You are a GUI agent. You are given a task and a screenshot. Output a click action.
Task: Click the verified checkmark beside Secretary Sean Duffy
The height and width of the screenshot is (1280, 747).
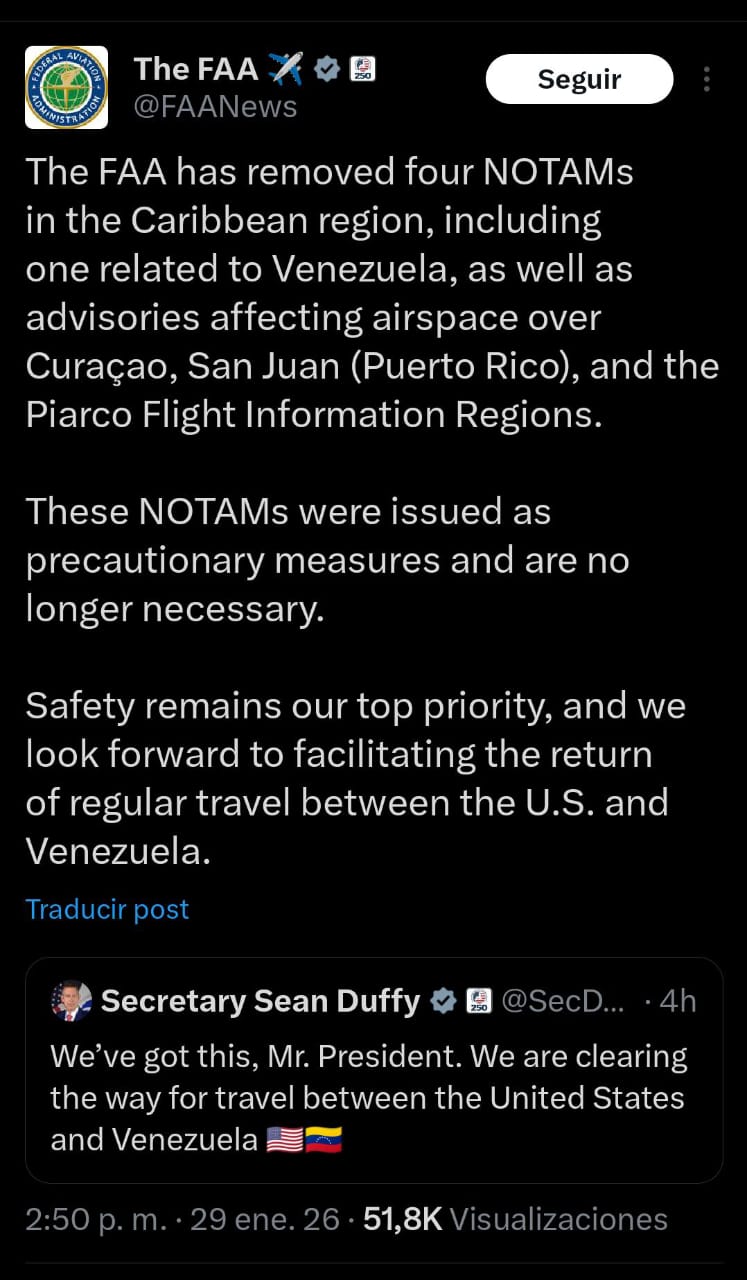pyautogui.click(x=443, y=1001)
